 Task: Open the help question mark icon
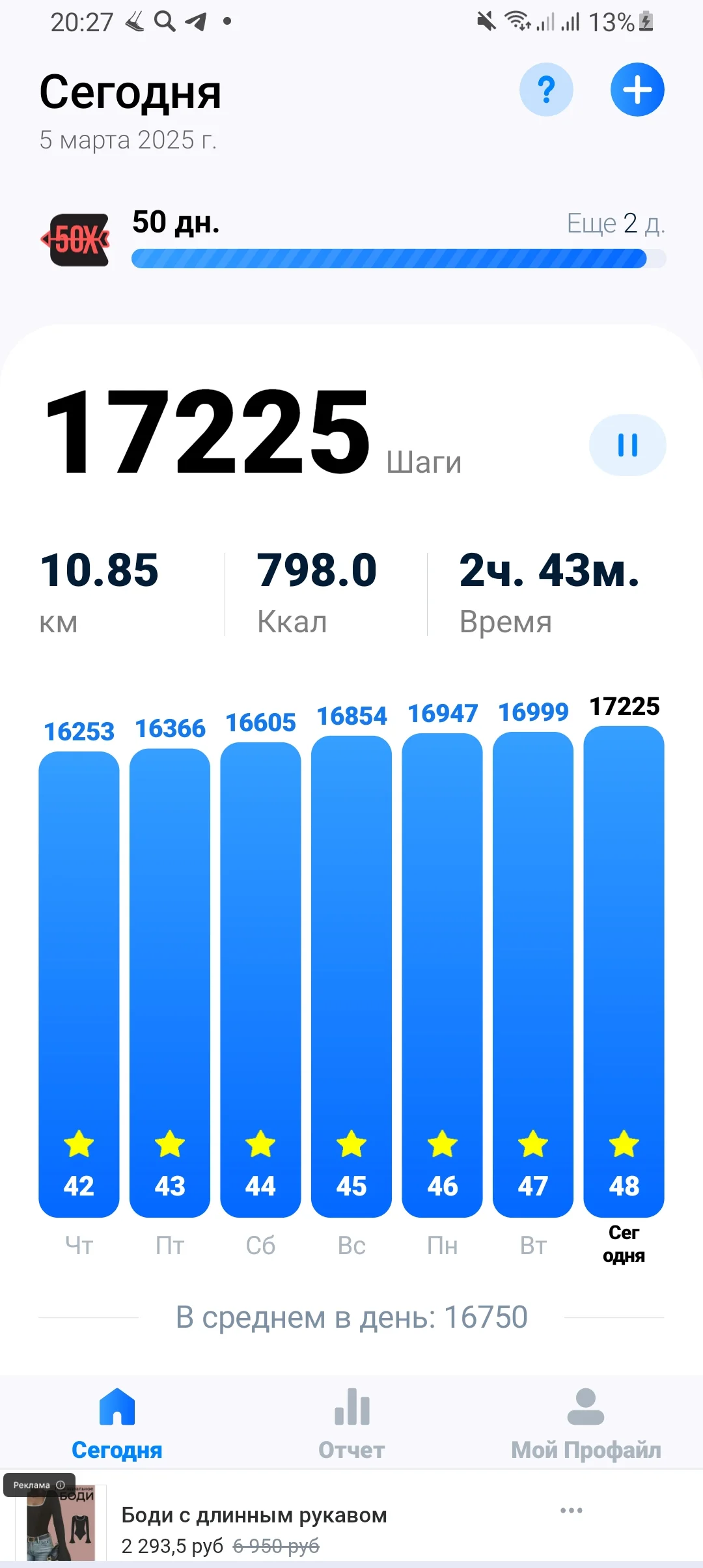(546, 91)
